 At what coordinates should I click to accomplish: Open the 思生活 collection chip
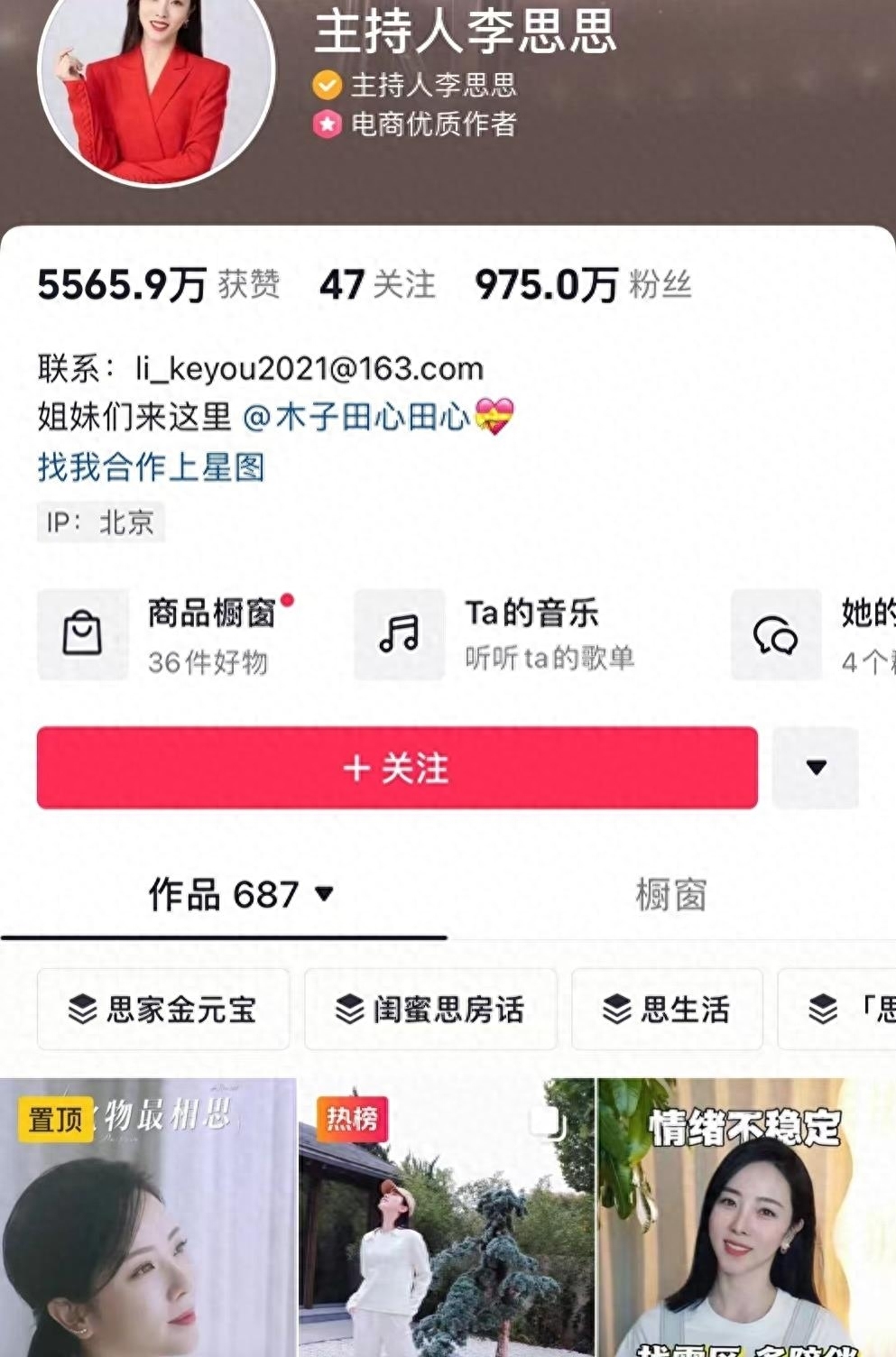point(667,1010)
